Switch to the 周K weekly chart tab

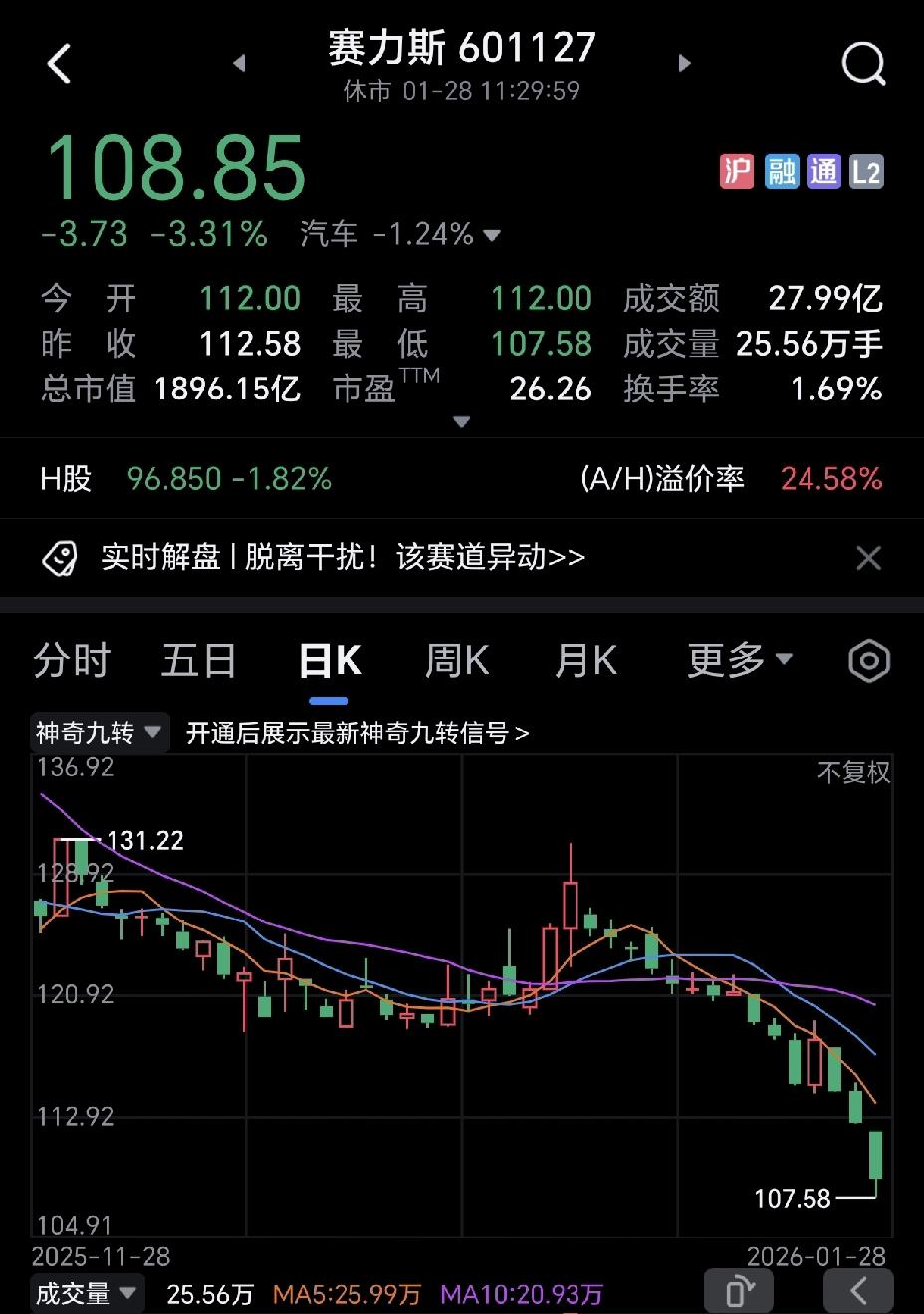coord(456,659)
